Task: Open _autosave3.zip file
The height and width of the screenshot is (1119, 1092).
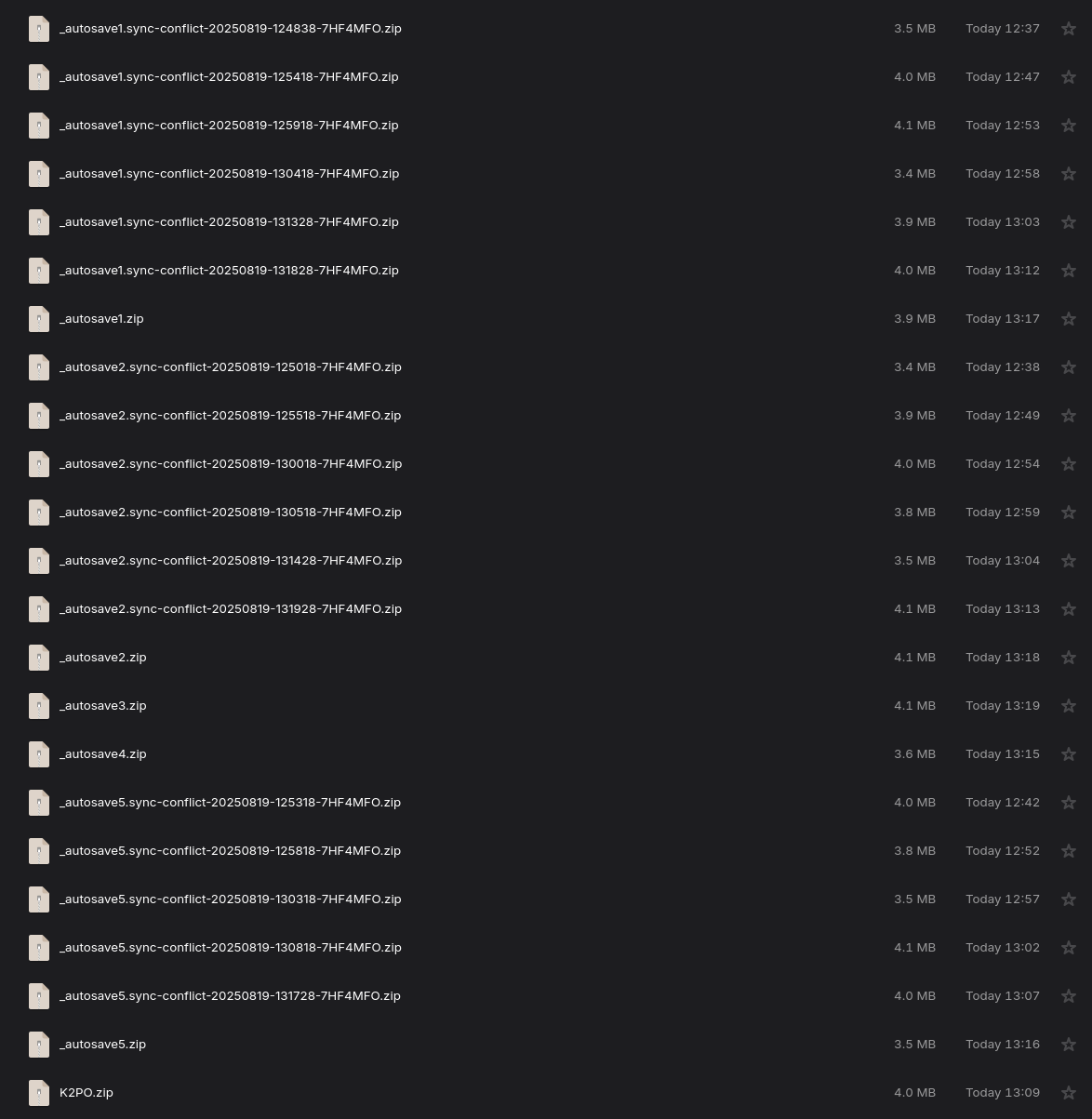Action: [102, 705]
